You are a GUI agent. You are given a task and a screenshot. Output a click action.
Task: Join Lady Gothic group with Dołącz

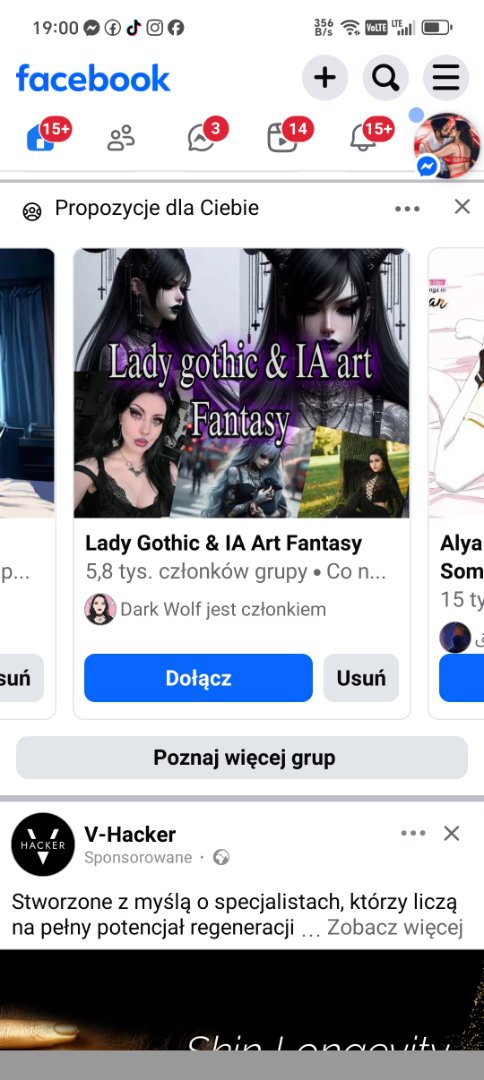click(x=198, y=678)
